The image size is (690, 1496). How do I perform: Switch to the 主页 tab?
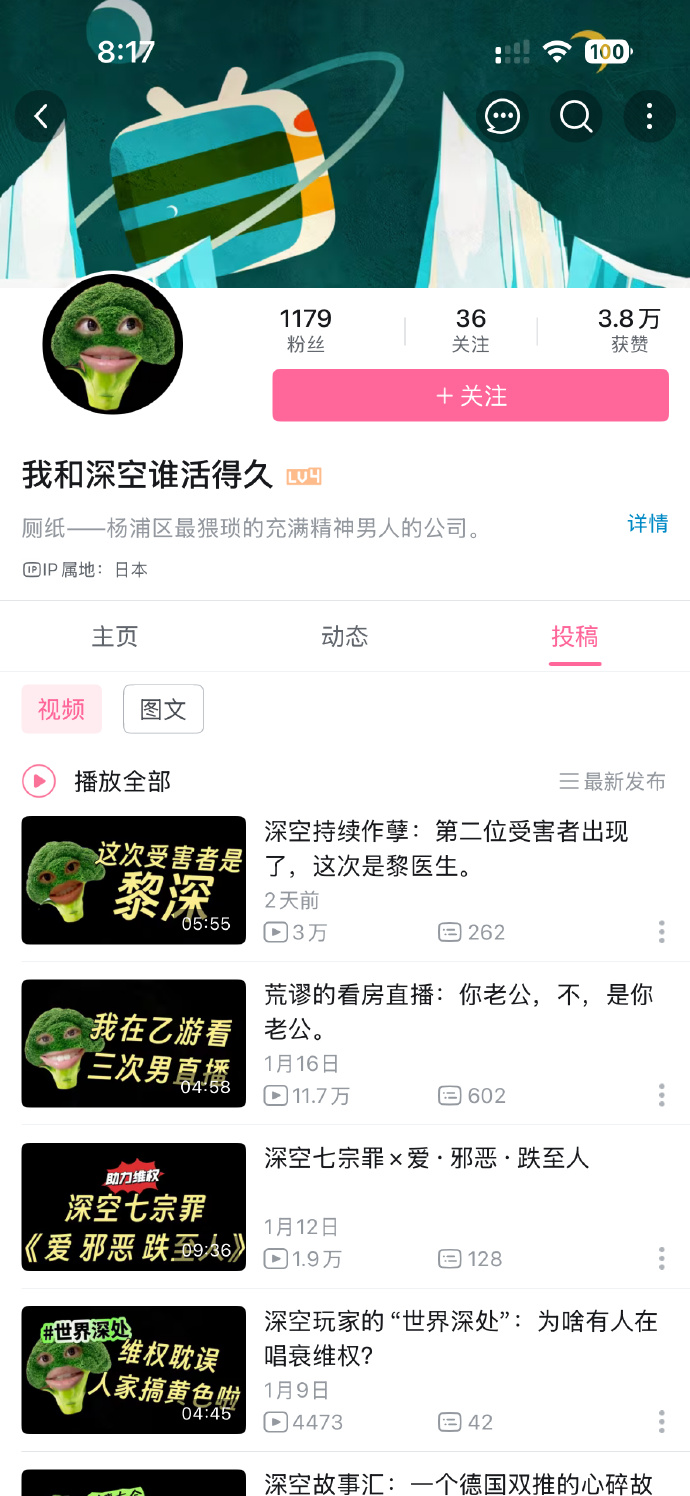click(x=115, y=636)
